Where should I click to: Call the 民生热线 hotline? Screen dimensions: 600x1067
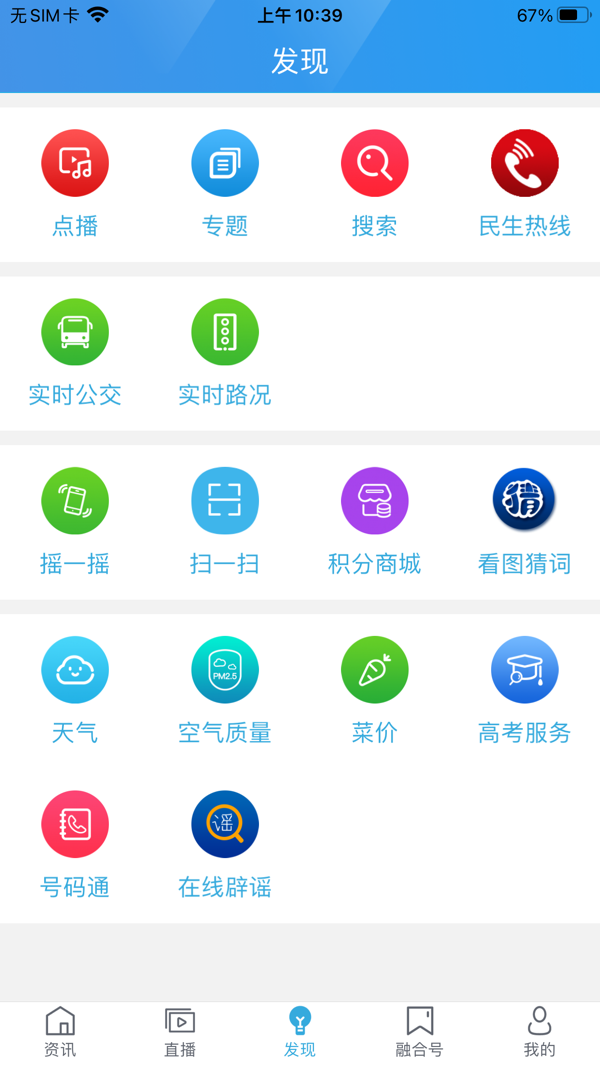(524, 164)
